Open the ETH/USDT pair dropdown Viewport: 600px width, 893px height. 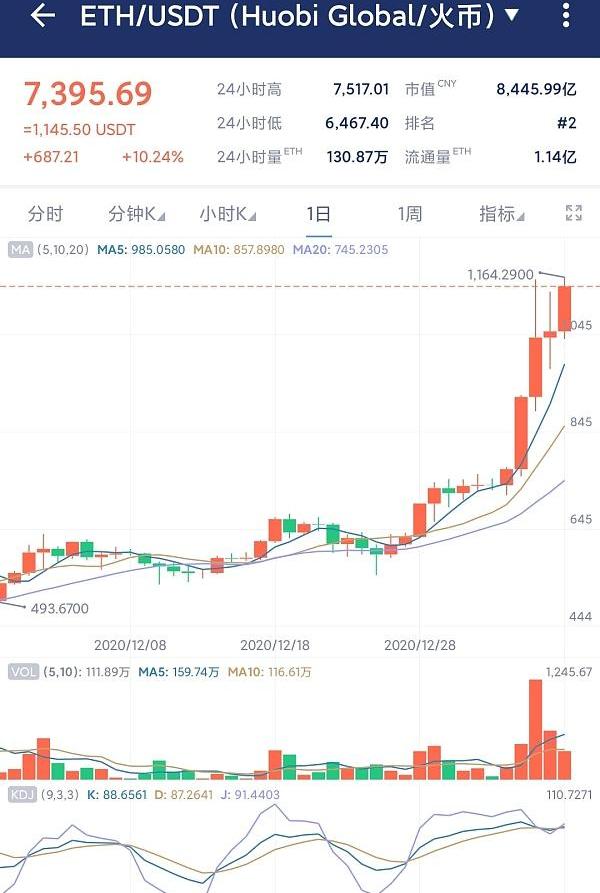pos(512,16)
